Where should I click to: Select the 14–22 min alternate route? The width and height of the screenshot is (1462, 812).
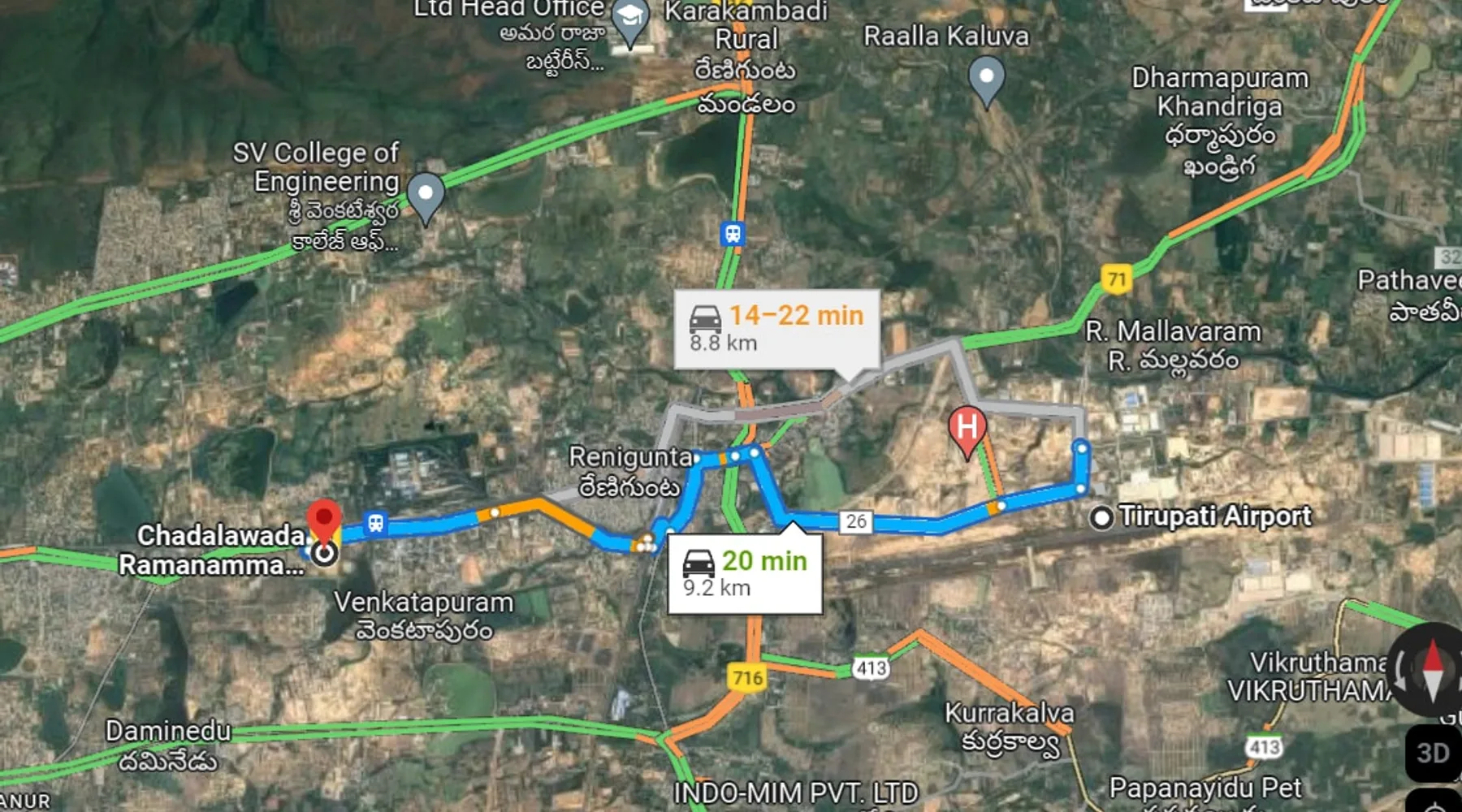[x=776, y=328]
